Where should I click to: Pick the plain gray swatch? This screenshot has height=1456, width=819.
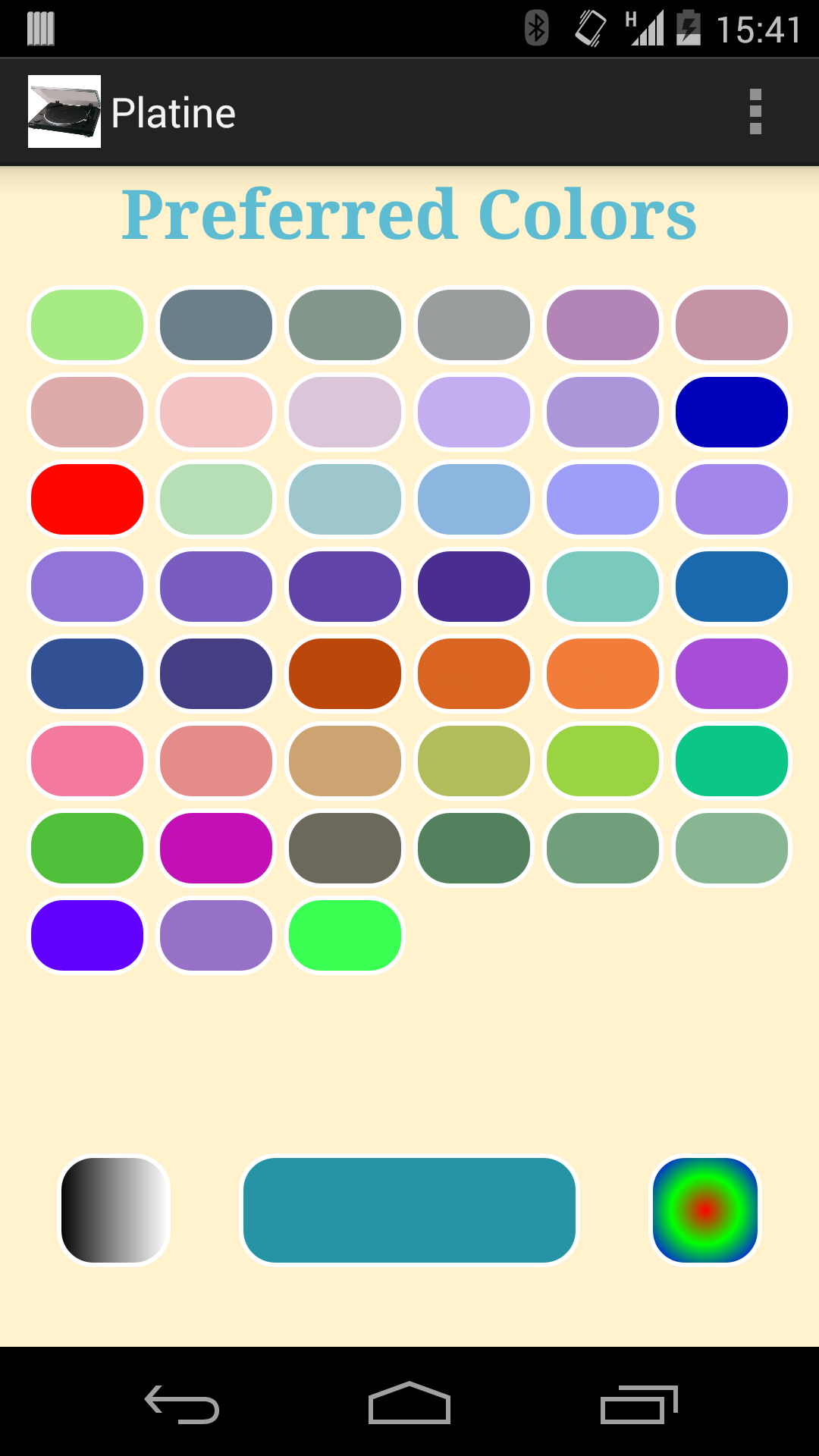[x=474, y=325]
